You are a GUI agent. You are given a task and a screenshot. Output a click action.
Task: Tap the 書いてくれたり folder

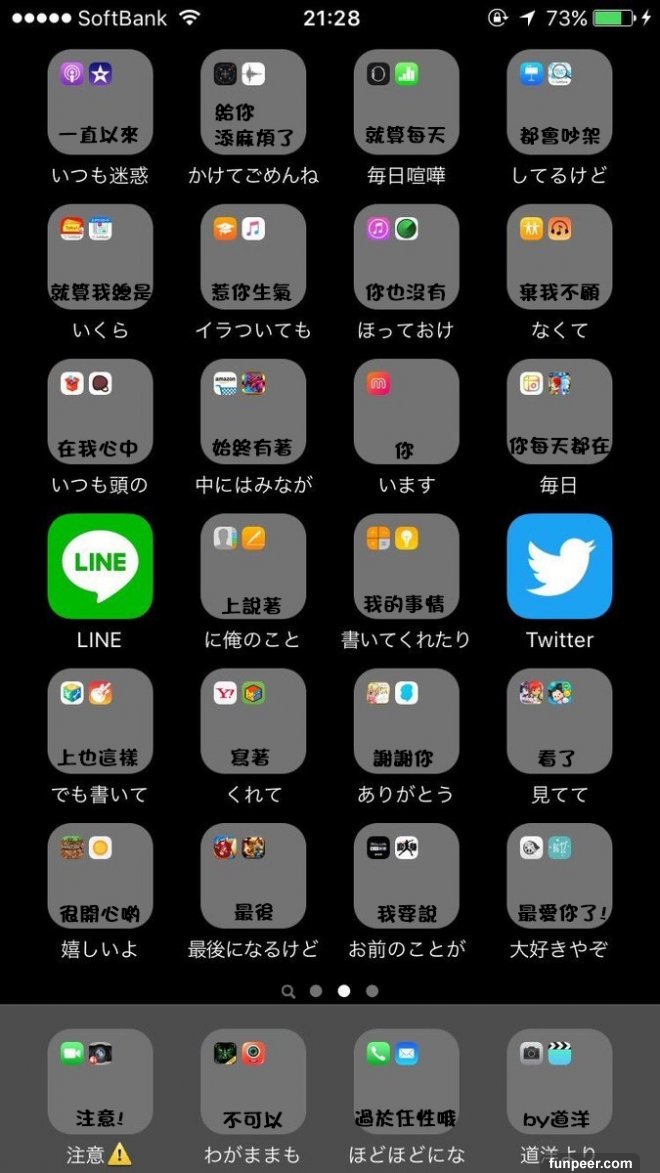coord(406,566)
